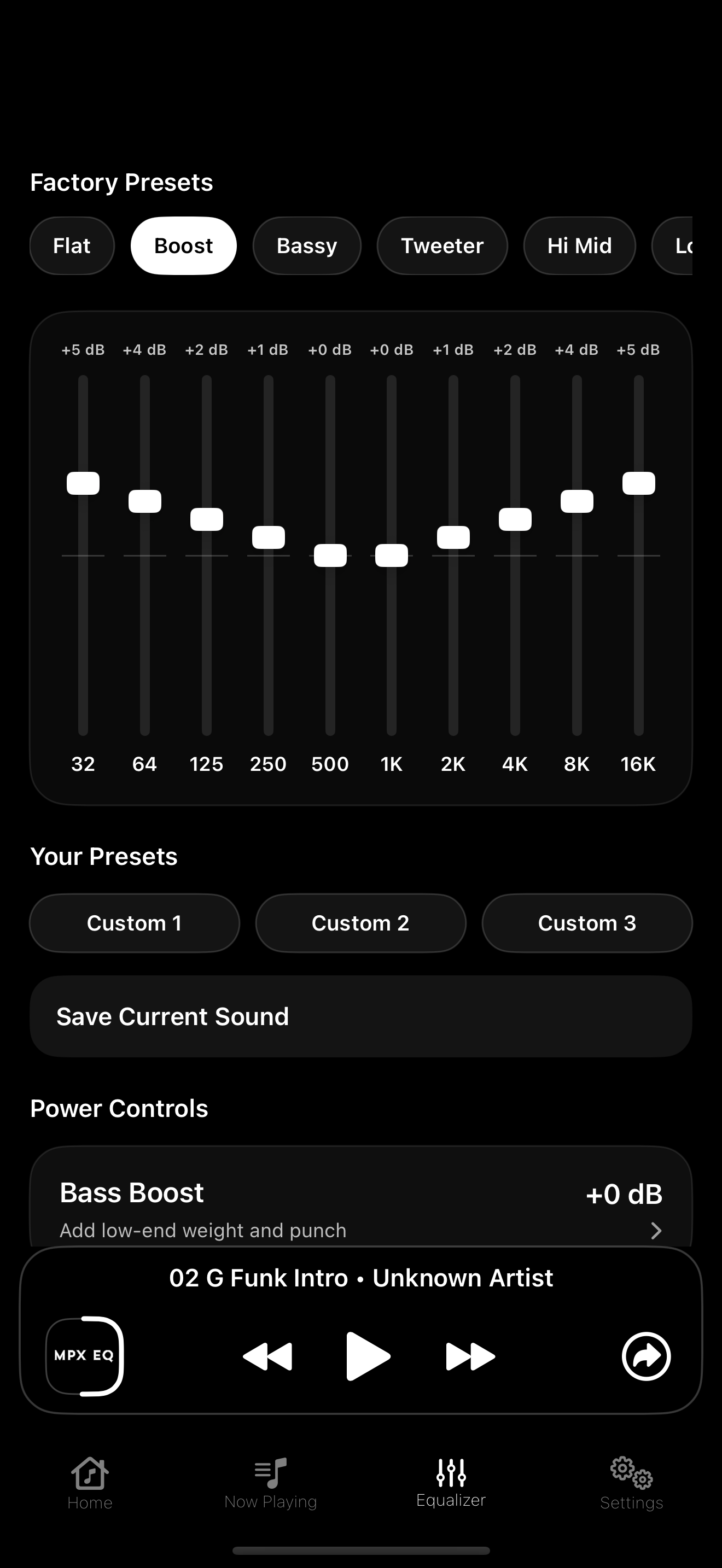
Task: Select the Hi Mid preset
Action: (x=579, y=245)
